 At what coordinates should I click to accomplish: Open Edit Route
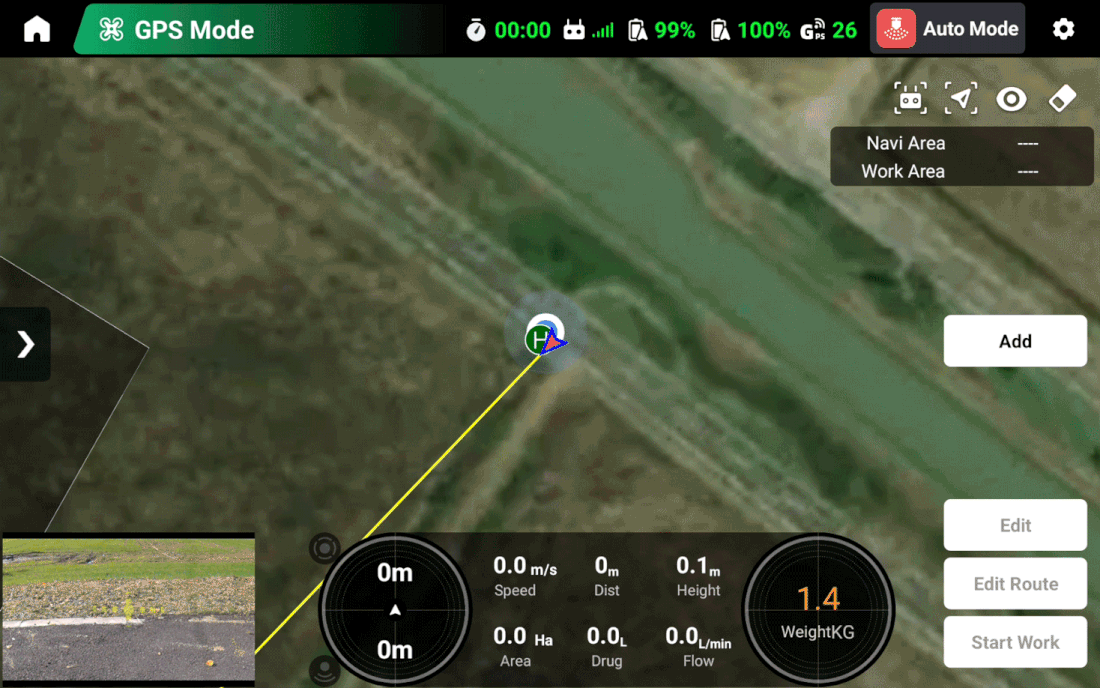[x=1015, y=584]
